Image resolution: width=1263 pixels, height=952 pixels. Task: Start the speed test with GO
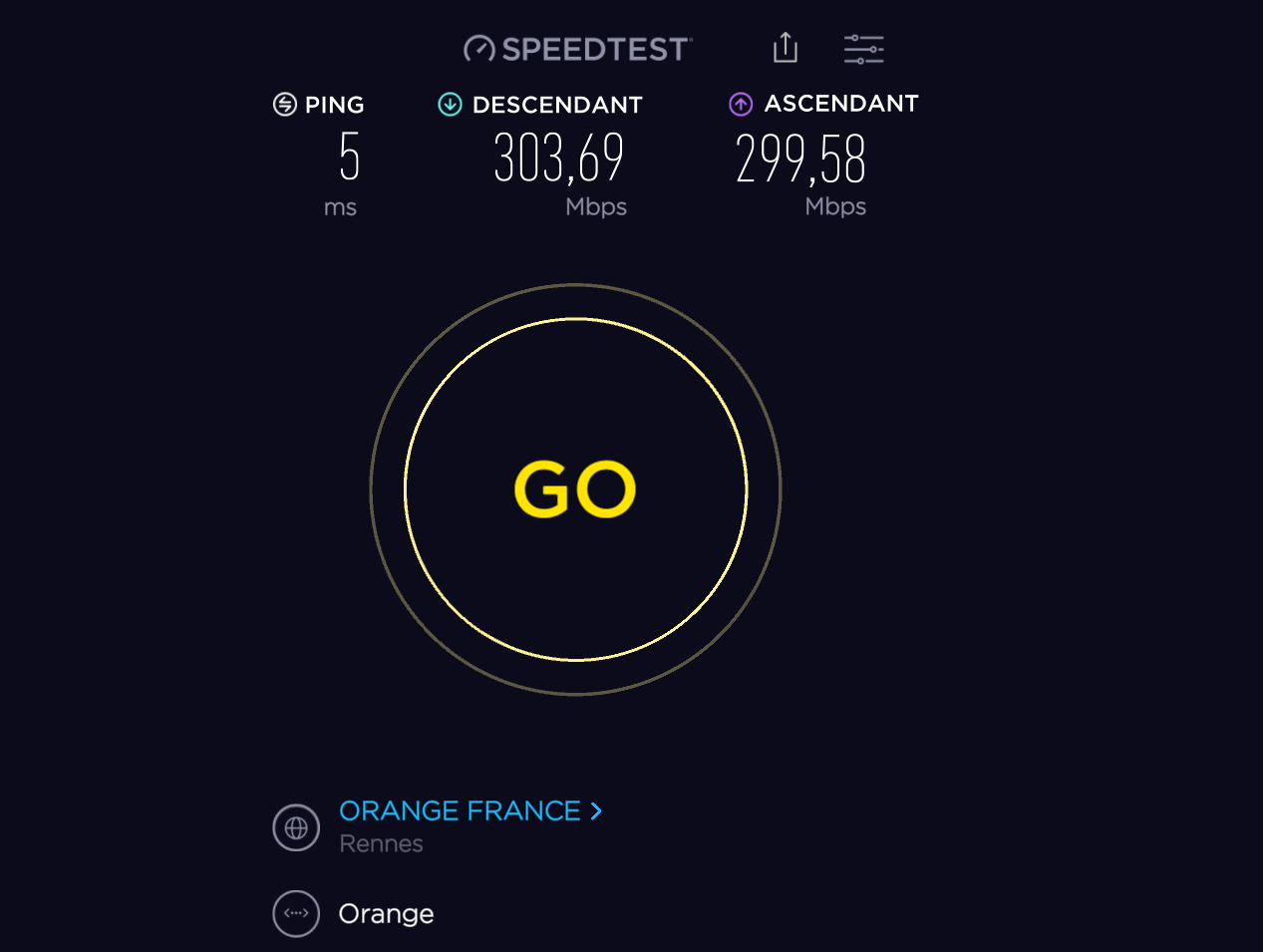click(x=575, y=489)
